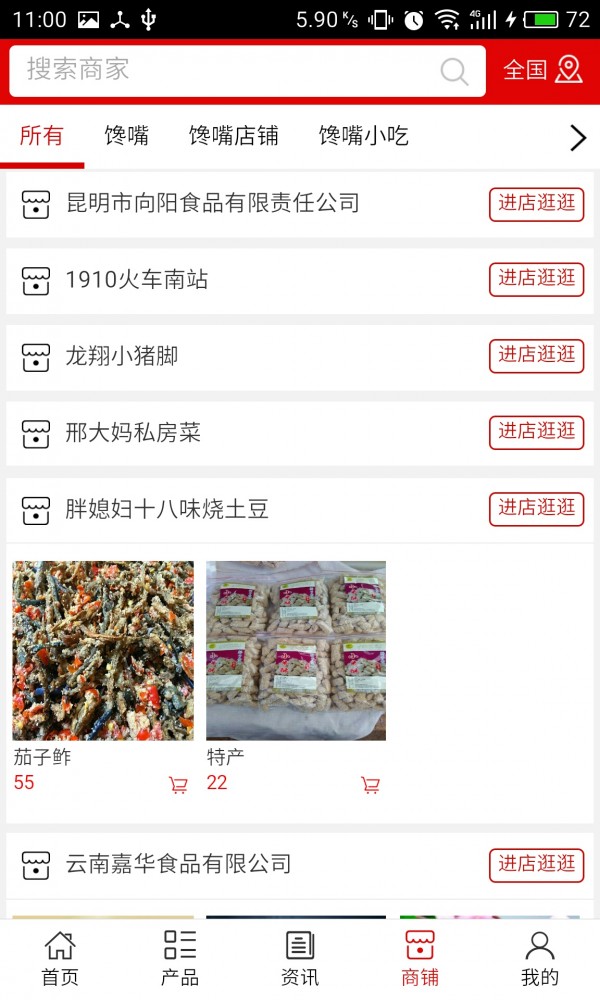The width and height of the screenshot is (600, 1000).
Task: Enter the 龙翔小猪脚 shop via 进店逛逛
Action: [x=536, y=356]
